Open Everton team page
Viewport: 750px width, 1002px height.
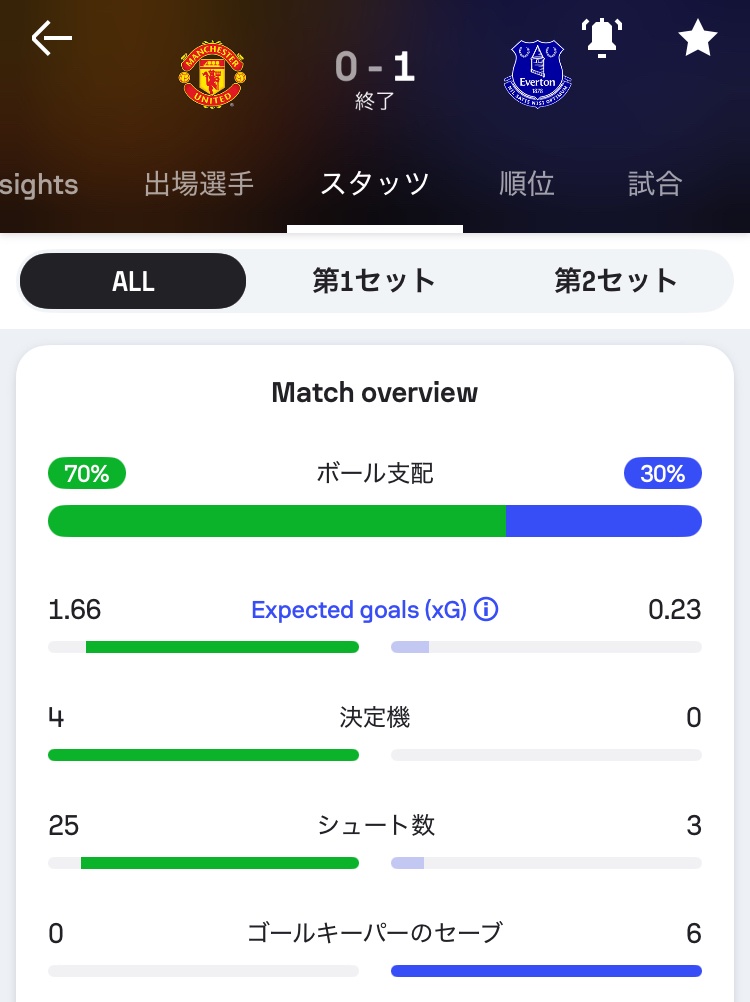tap(538, 75)
